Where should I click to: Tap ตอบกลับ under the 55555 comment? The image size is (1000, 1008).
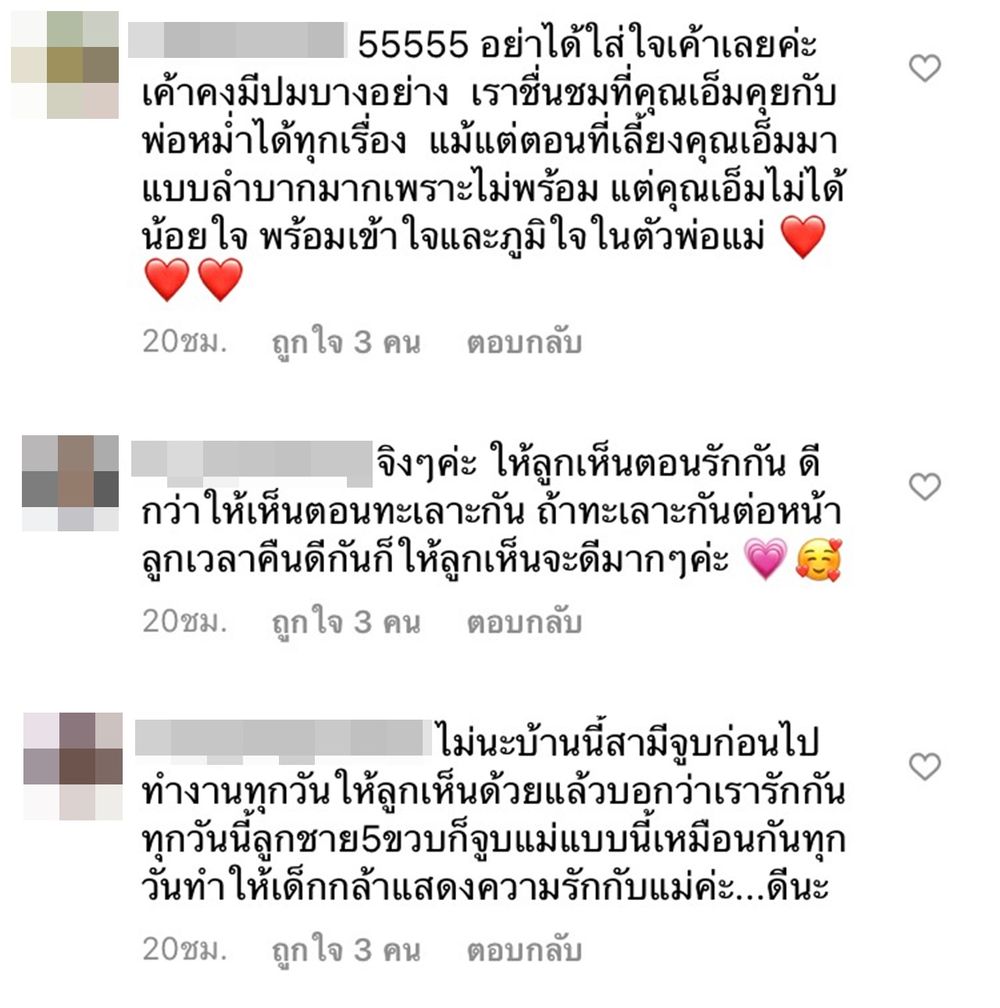point(523,343)
